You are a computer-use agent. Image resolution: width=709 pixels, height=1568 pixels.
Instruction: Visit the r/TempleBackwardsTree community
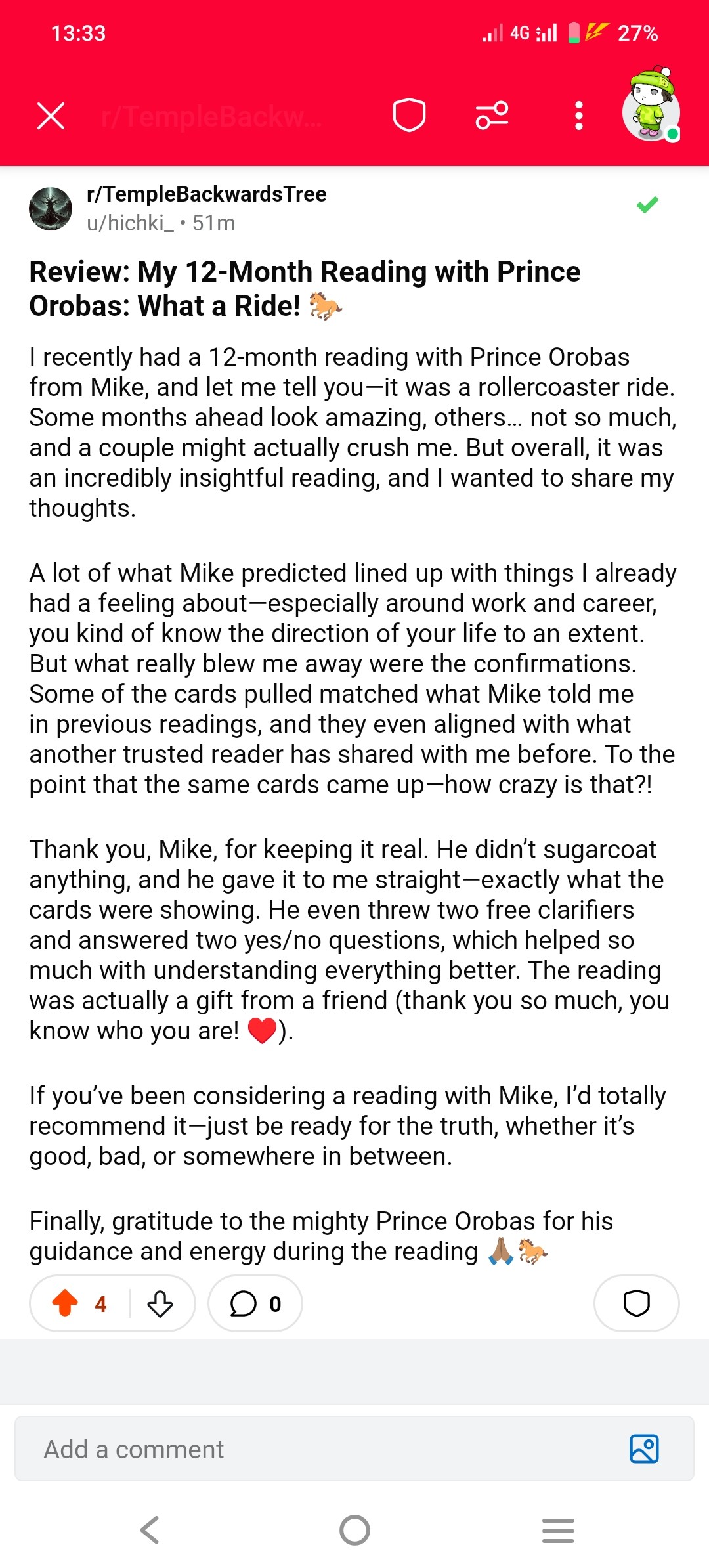pyautogui.click(x=206, y=194)
